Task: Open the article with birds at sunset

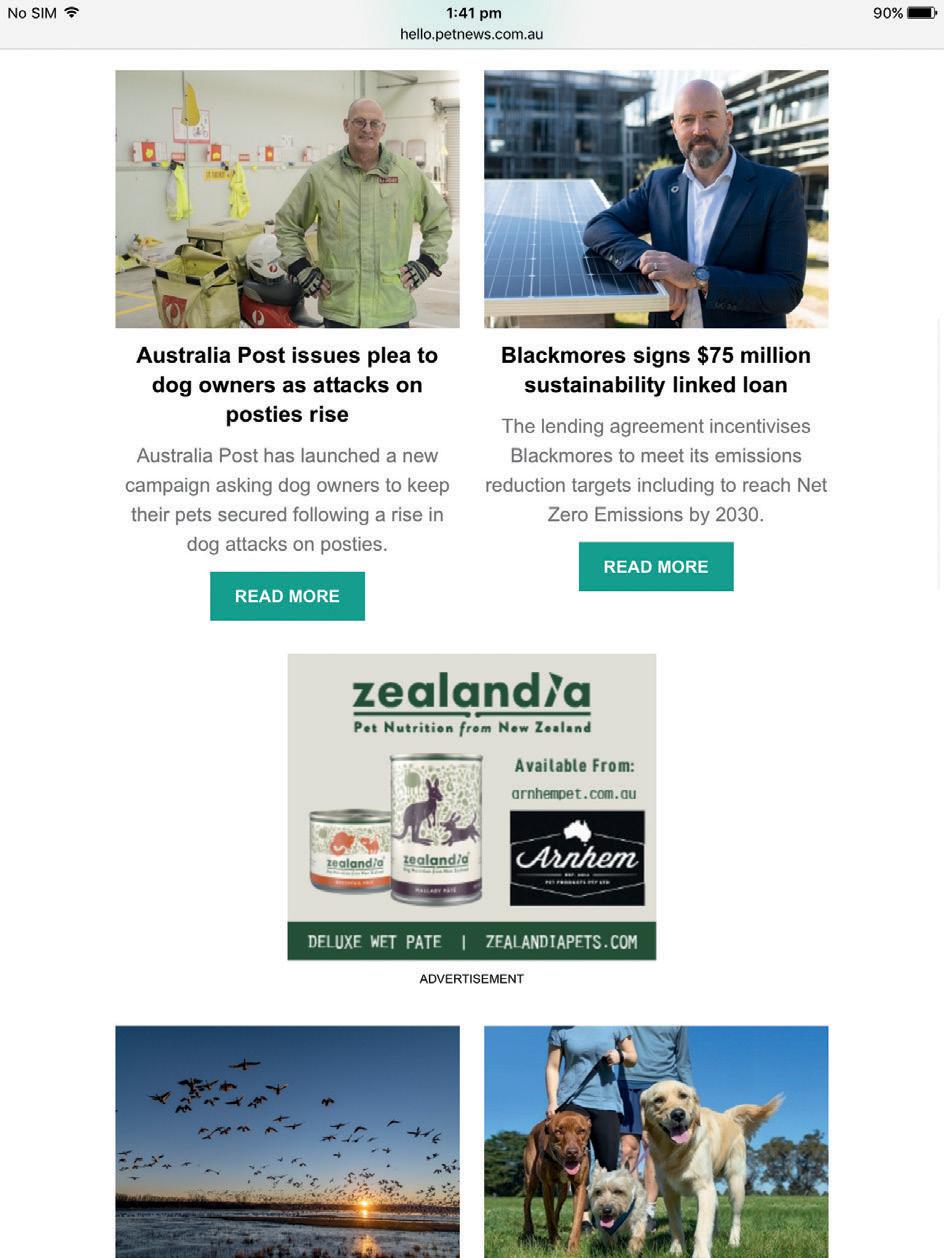Action: click(287, 1141)
